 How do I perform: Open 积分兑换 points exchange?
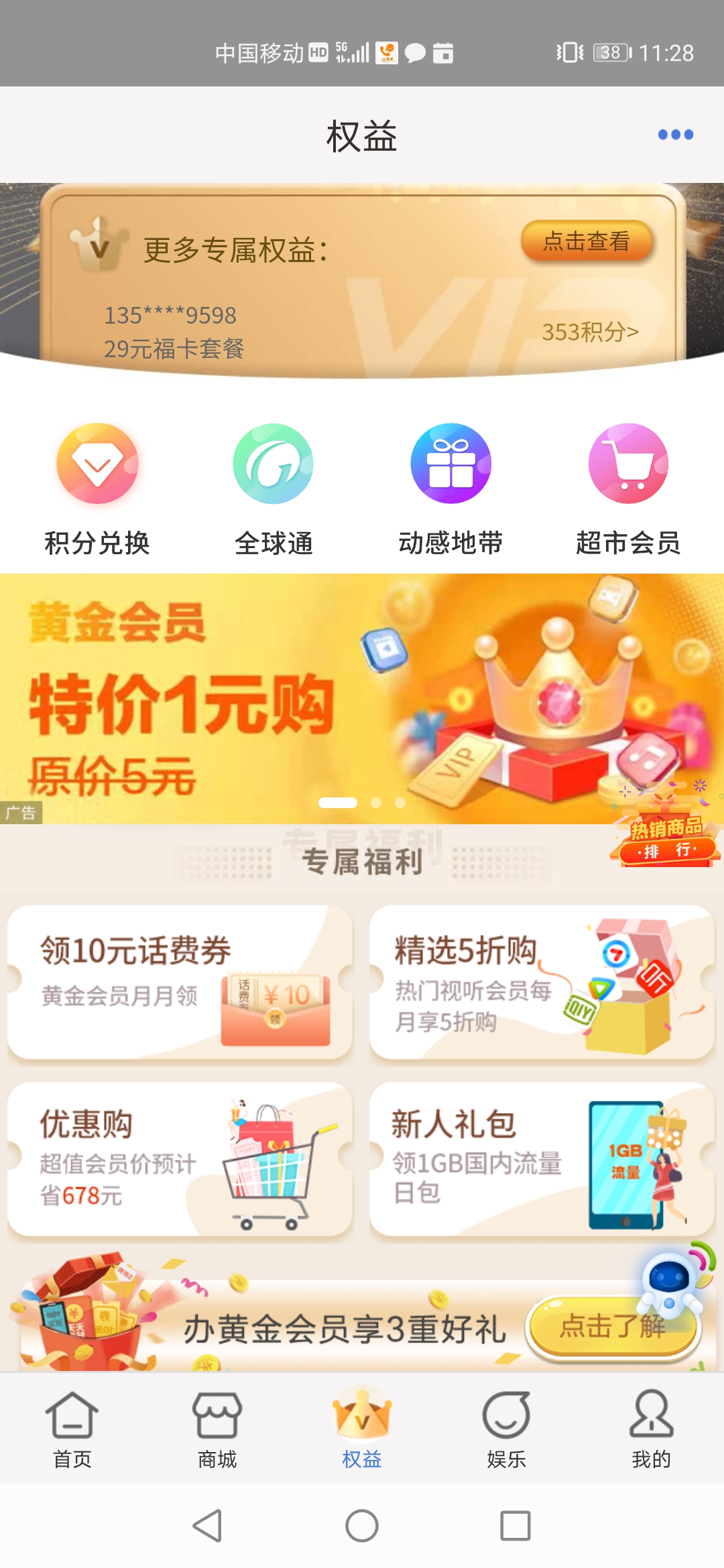(97, 489)
